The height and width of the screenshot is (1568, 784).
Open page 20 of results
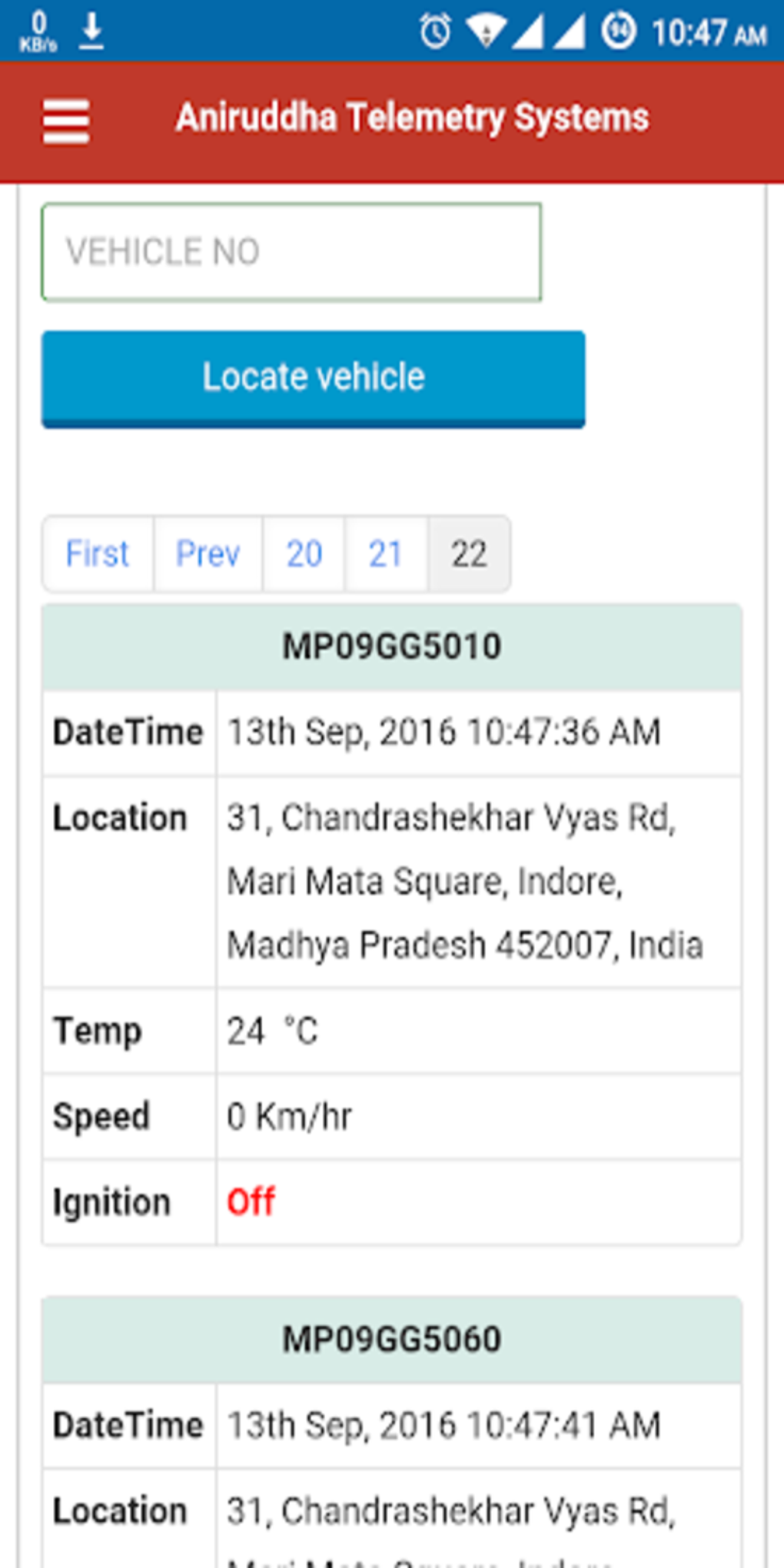304,554
